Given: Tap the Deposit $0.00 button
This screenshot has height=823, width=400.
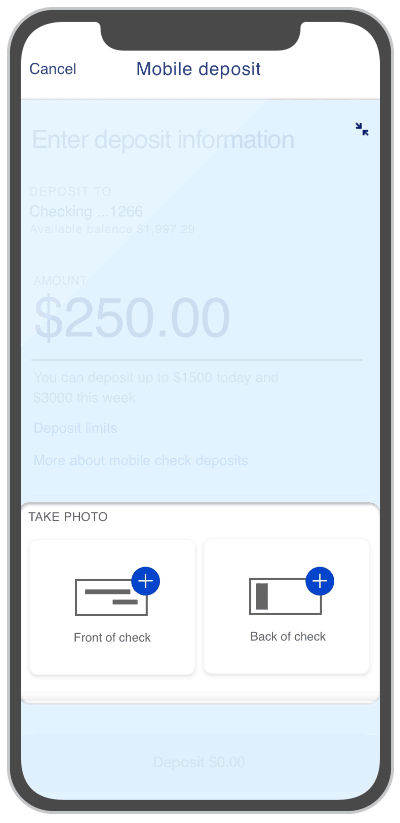Looking at the screenshot, I should [199, 762].
